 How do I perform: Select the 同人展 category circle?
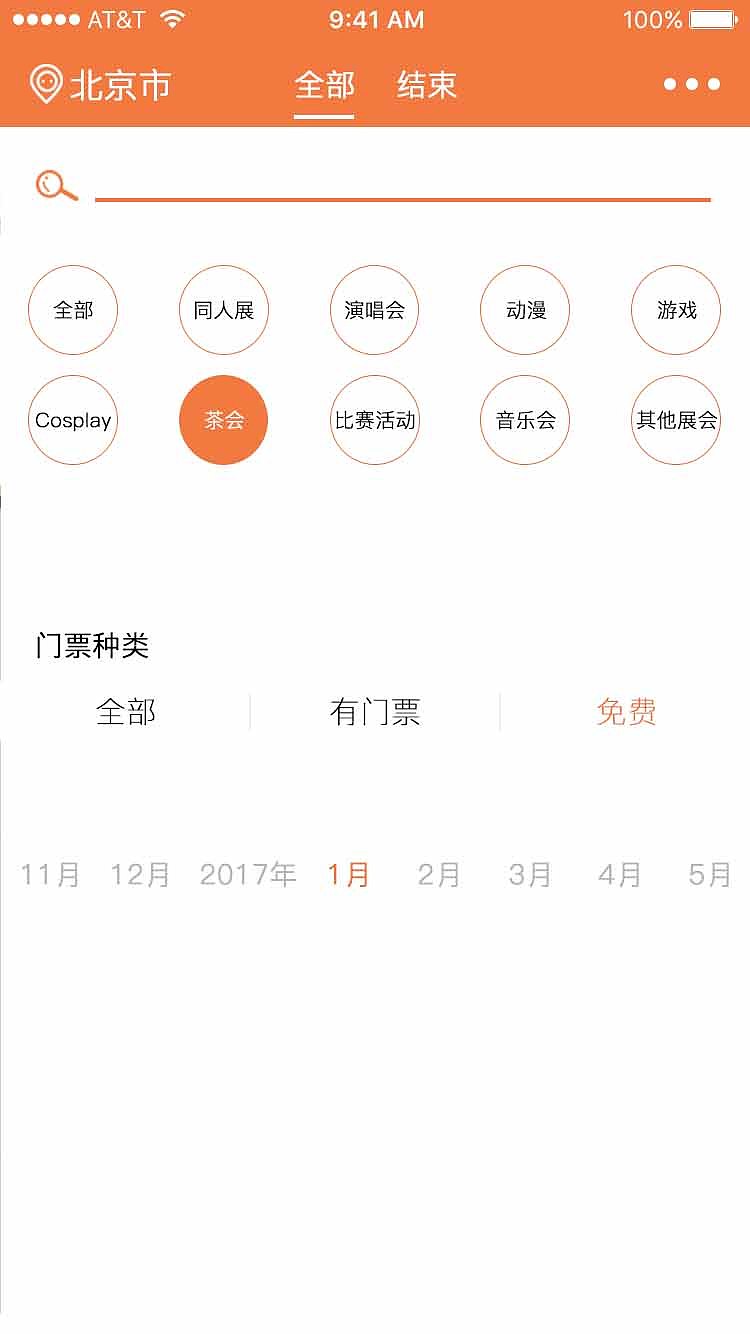(223, 310)
